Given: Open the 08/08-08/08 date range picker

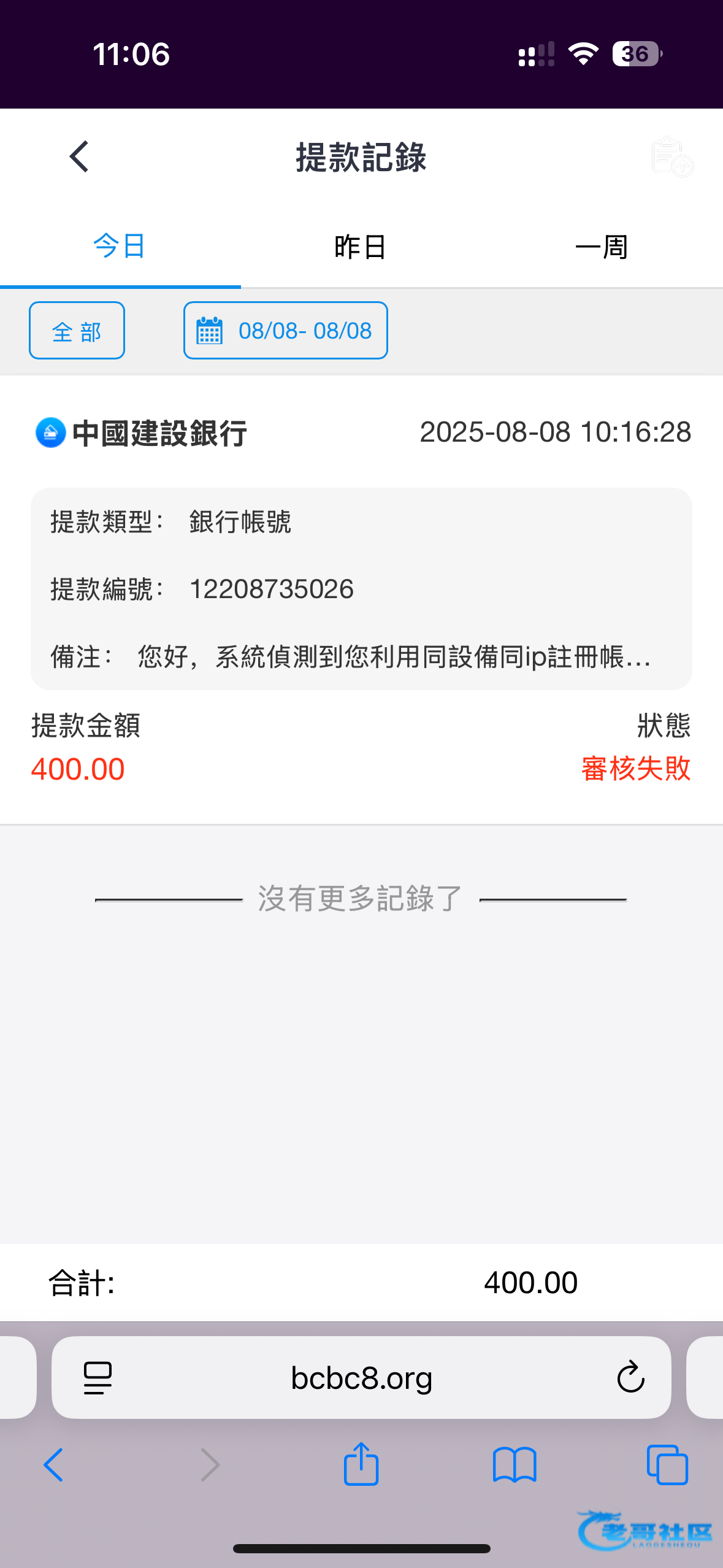Looking at the screenshot, I should [285, 331].
